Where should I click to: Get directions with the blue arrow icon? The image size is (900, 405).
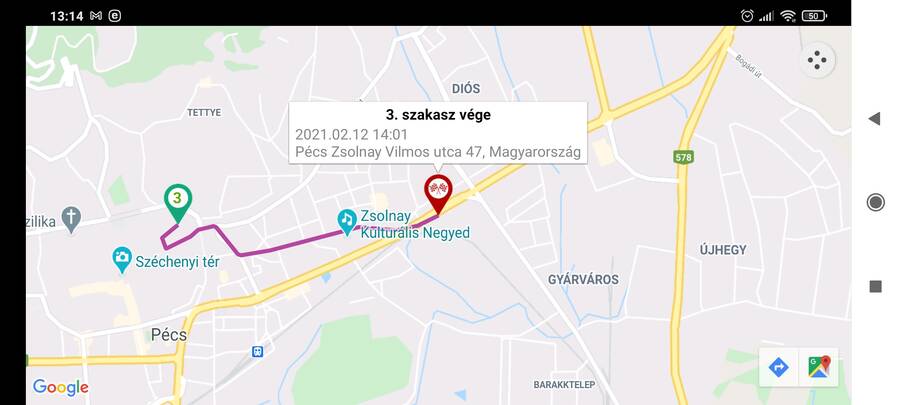point(779,367)
